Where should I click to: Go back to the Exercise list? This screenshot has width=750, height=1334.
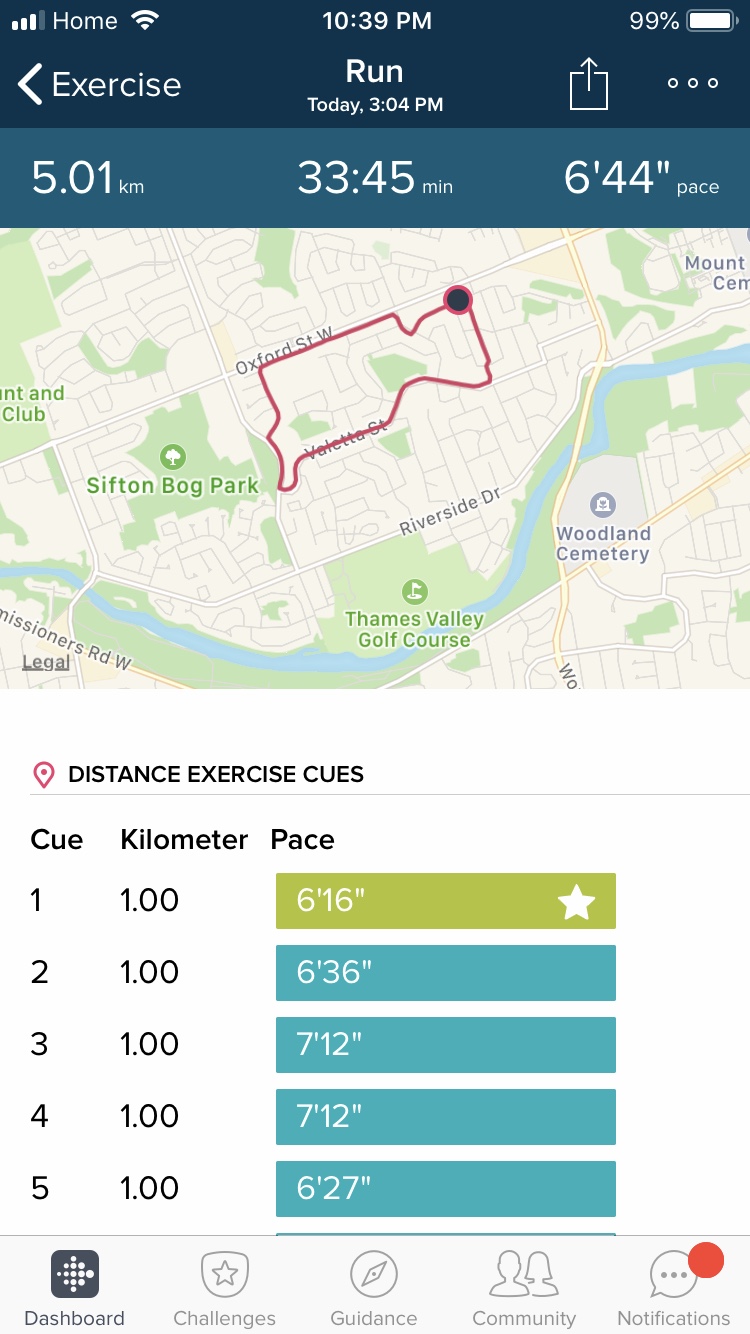point(99,85)
